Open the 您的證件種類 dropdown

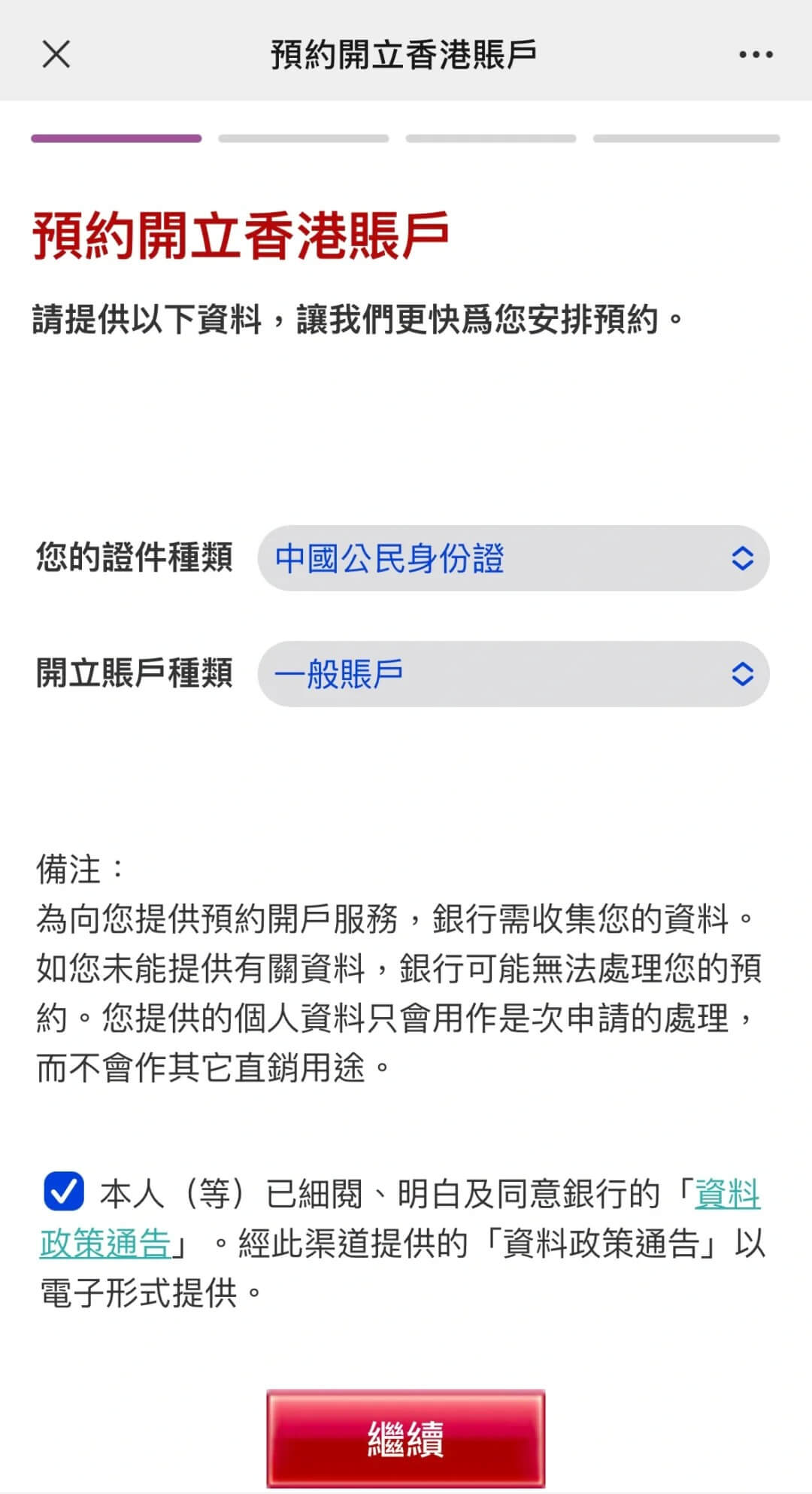pos(513,558)
